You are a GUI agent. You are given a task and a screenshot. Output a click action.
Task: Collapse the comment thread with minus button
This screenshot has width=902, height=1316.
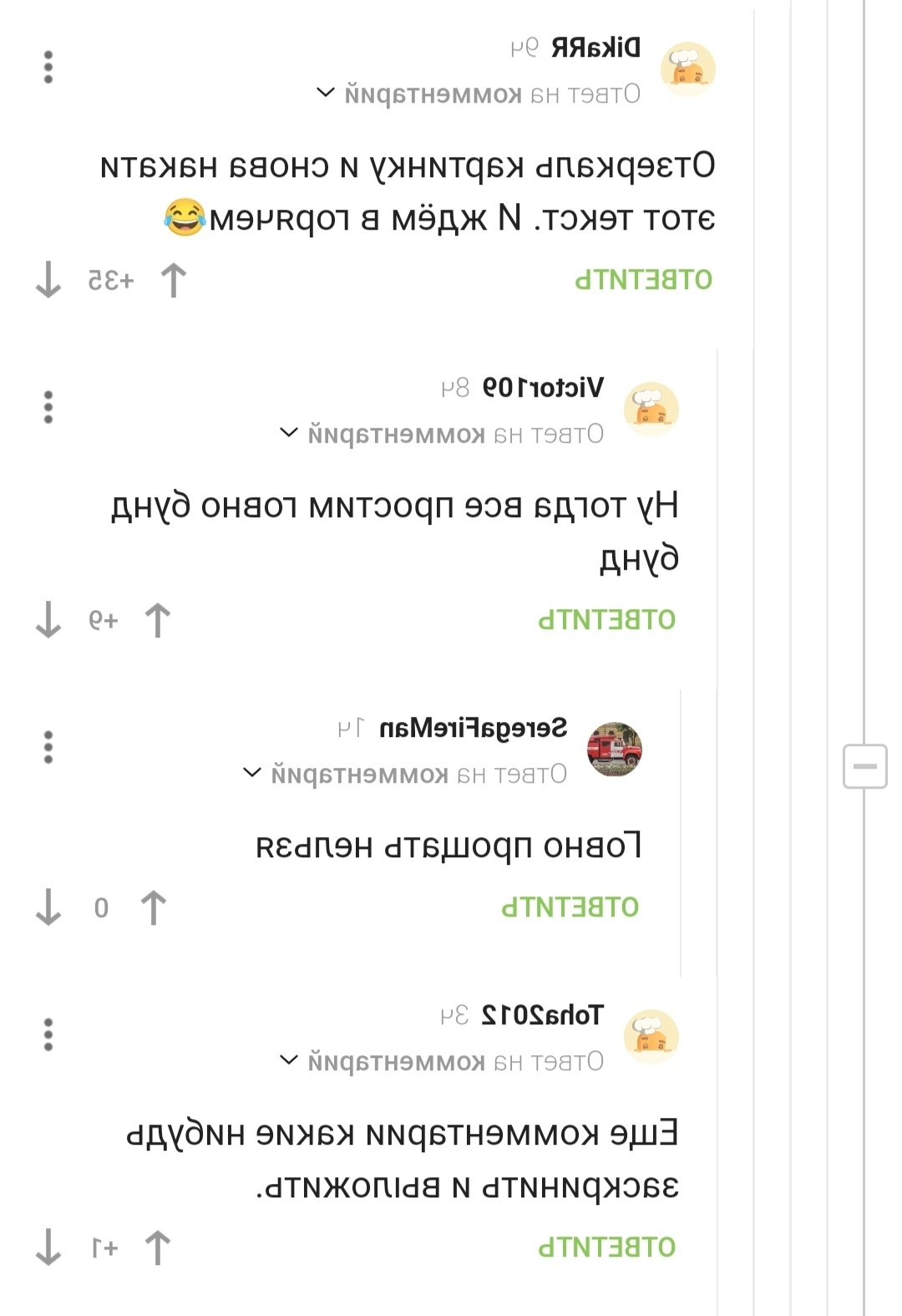pos(864,765)
